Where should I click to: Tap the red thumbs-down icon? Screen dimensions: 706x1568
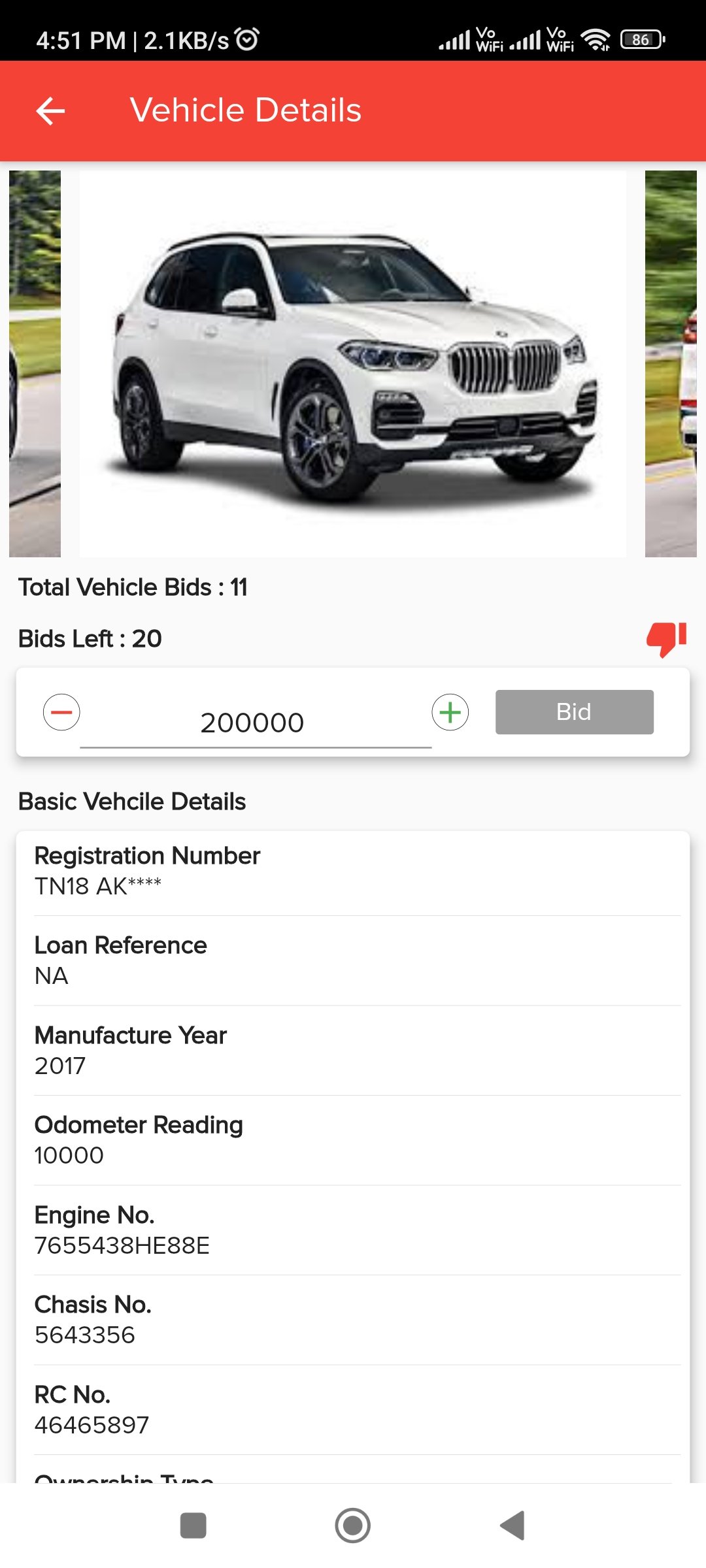pyautogui.click(x=666, y=638)
